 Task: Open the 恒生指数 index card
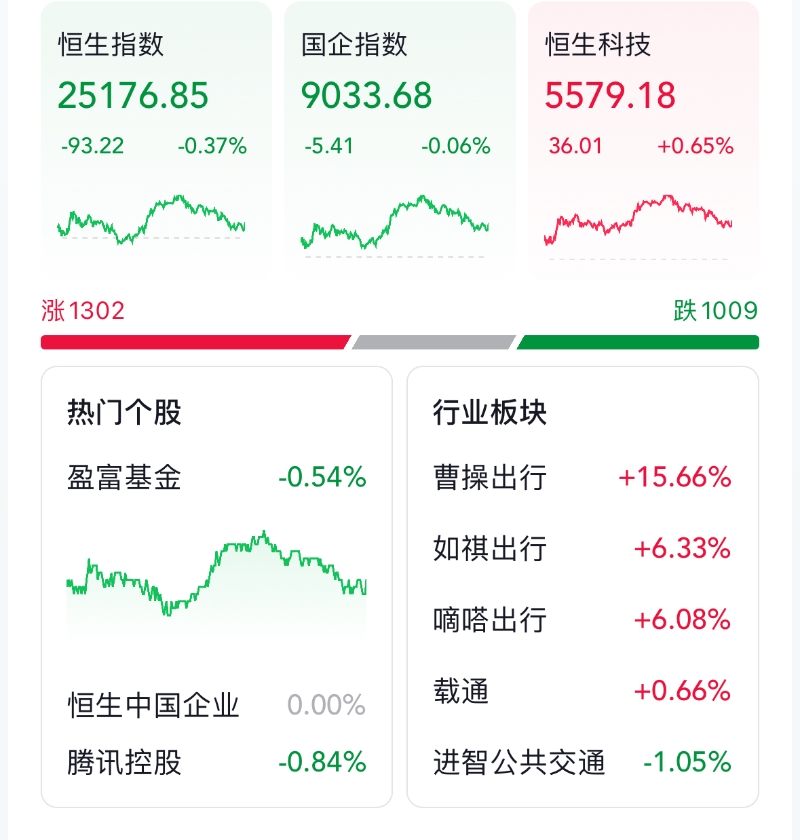coord(155,140)
